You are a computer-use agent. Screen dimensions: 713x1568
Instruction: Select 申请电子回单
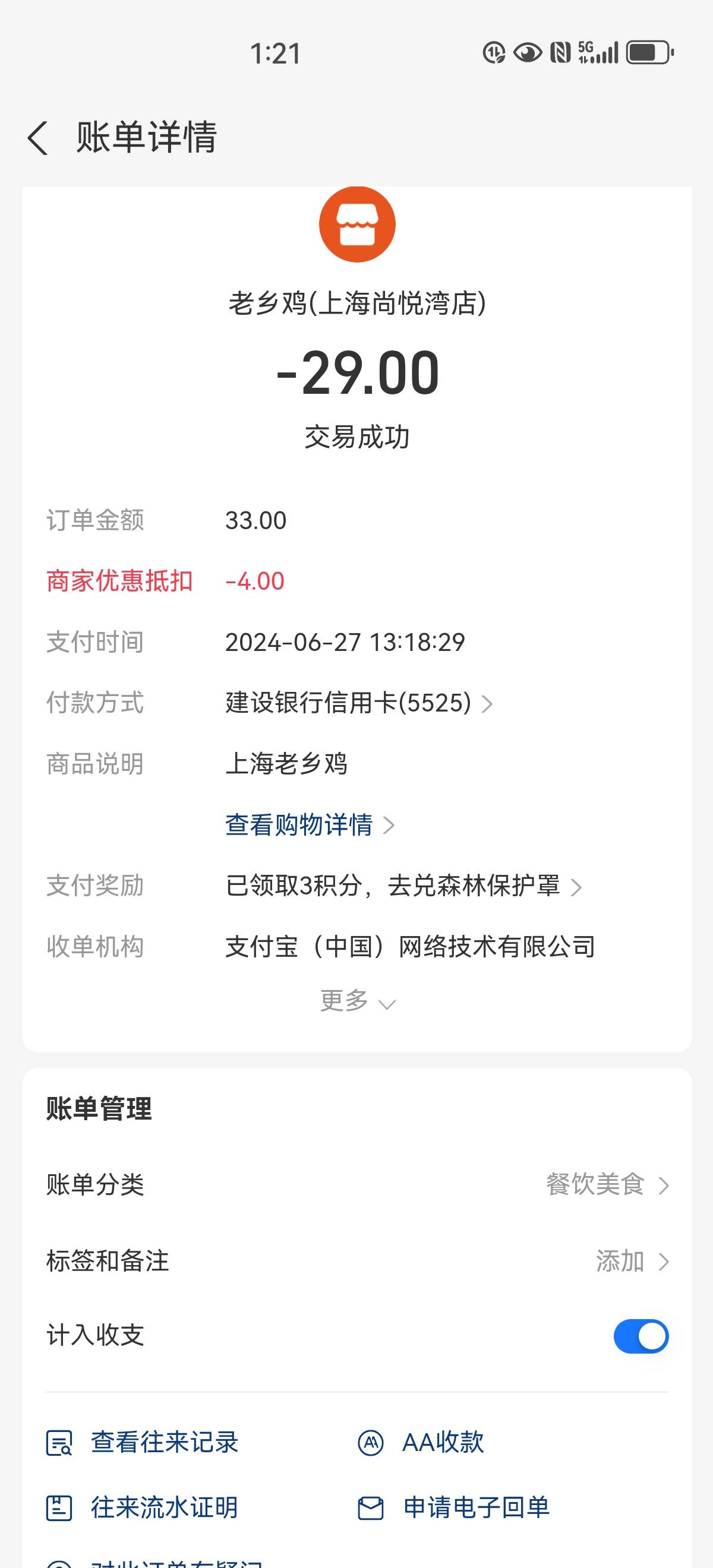tap(453, 1508)
